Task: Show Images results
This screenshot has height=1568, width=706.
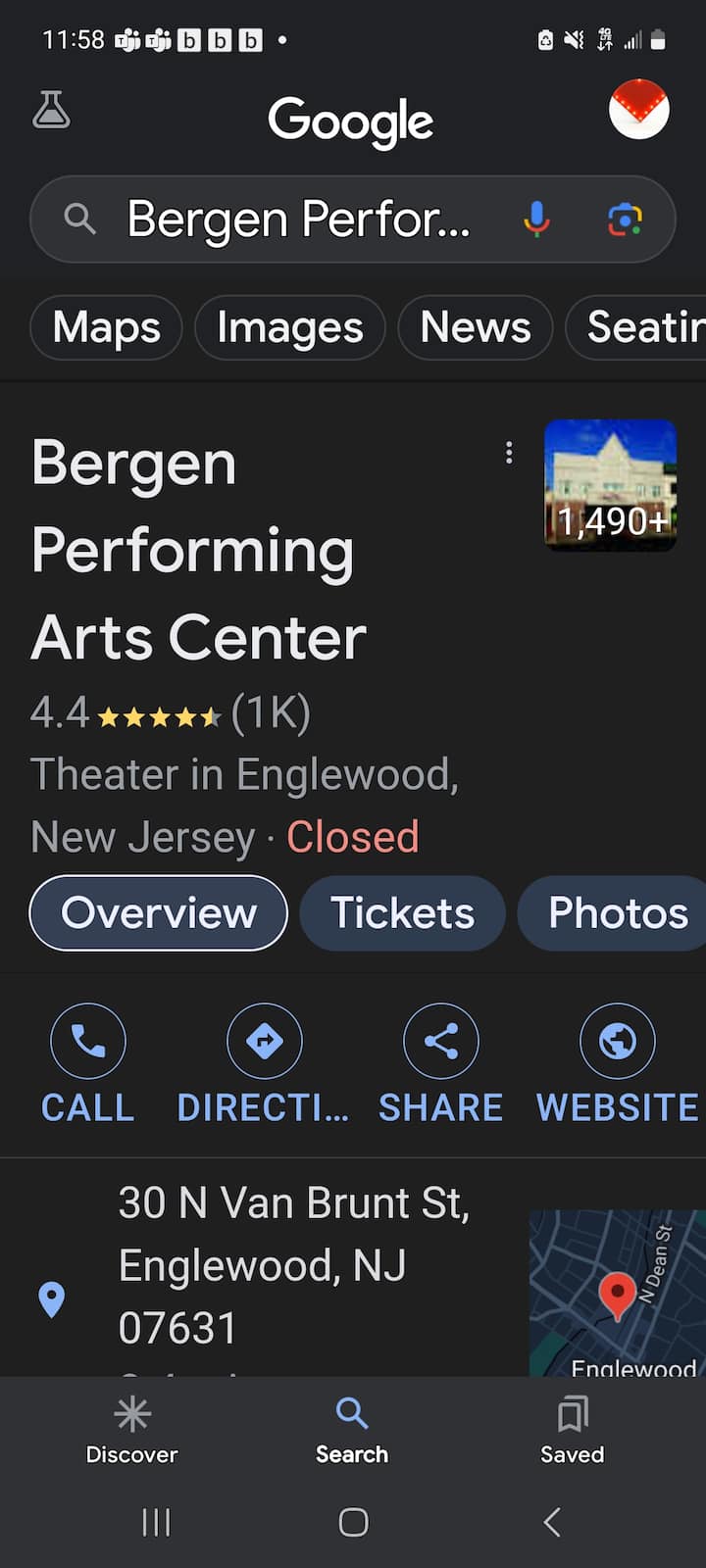Action: tap(289, 327)
